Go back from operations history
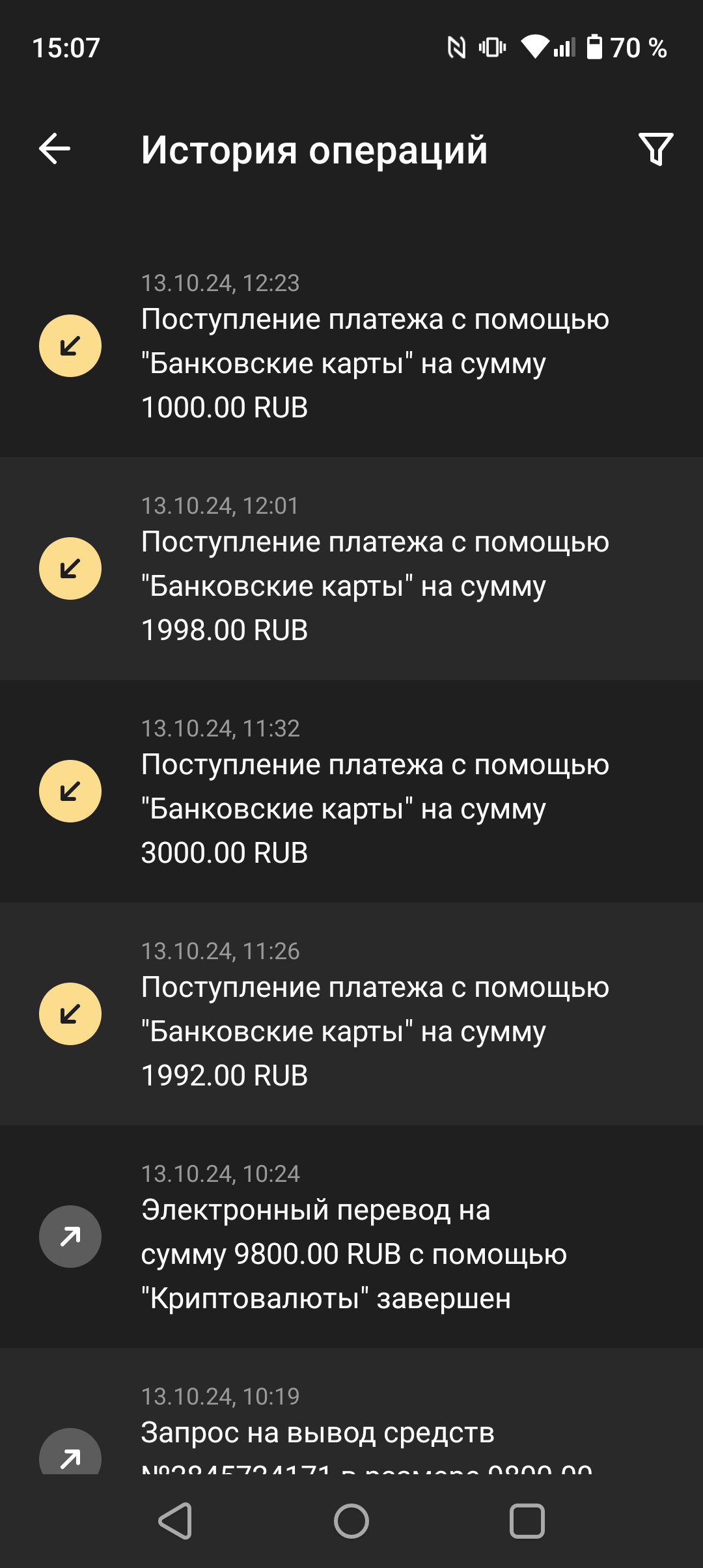Image resolution: width=703 pixels, height=1568 pixels. 55,149
